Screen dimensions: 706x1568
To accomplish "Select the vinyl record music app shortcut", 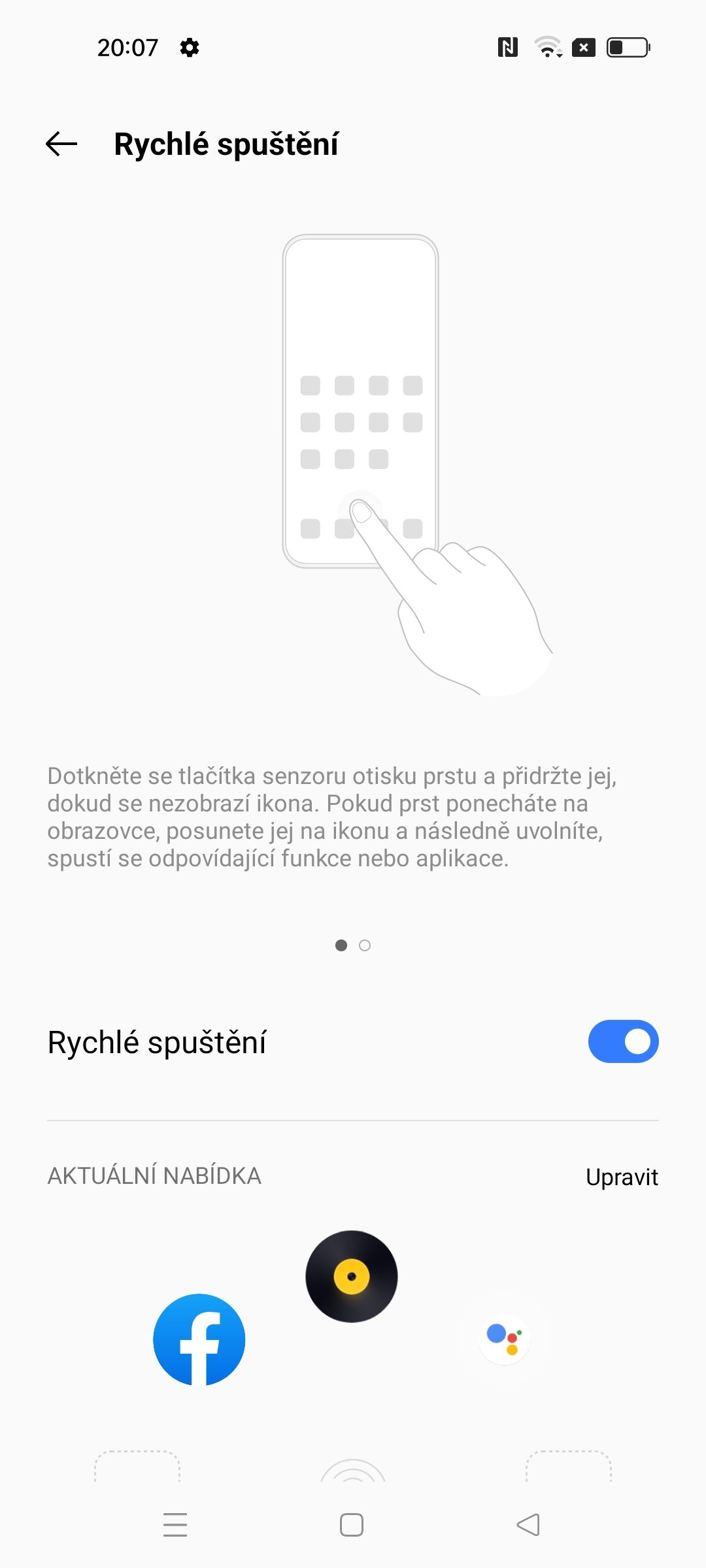I will pyautogui.click(x=352, y=1277).
